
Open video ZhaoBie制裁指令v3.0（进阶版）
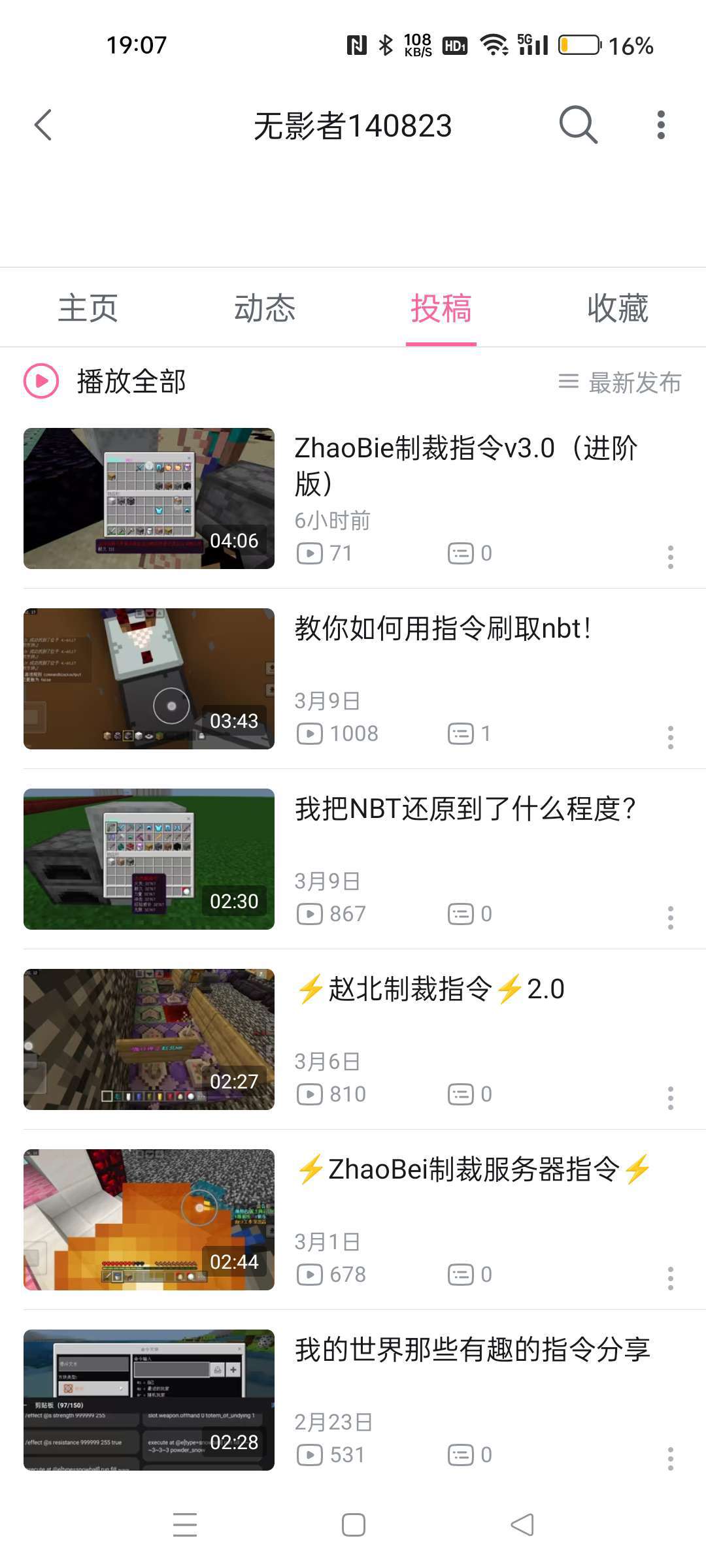tap(465, 465)
